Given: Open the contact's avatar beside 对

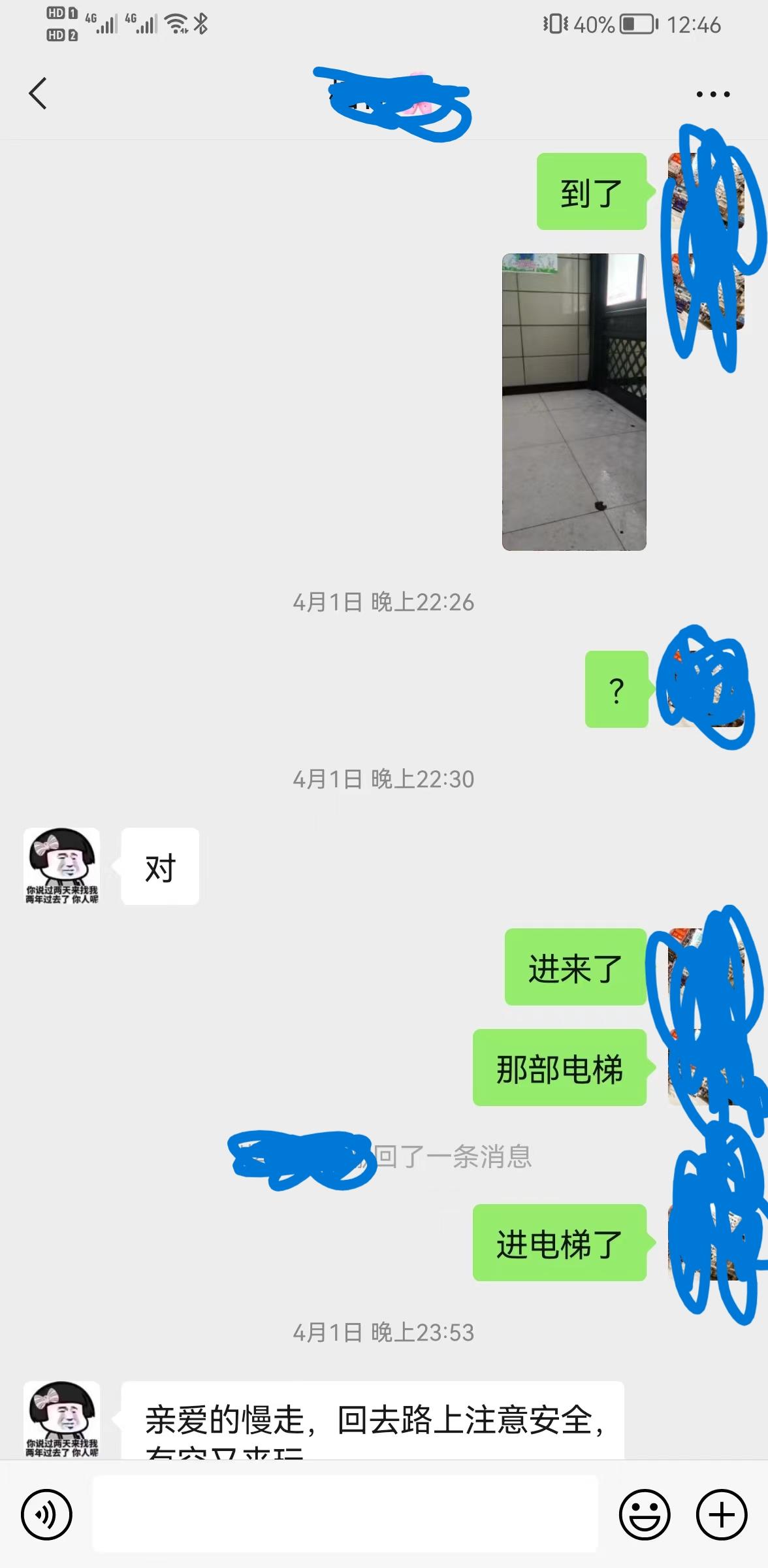Looking at the screenshot, I should [x=62, y=866].
